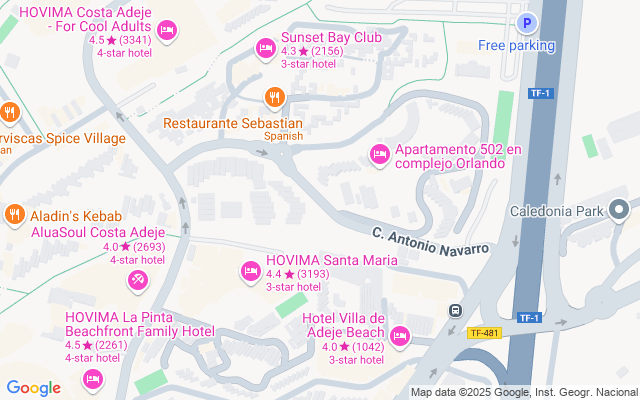Select the Hotel Villa de Adeje Beach pin
Image resolution: width=640 pixels, height=400 pixels.
point(400,335)
